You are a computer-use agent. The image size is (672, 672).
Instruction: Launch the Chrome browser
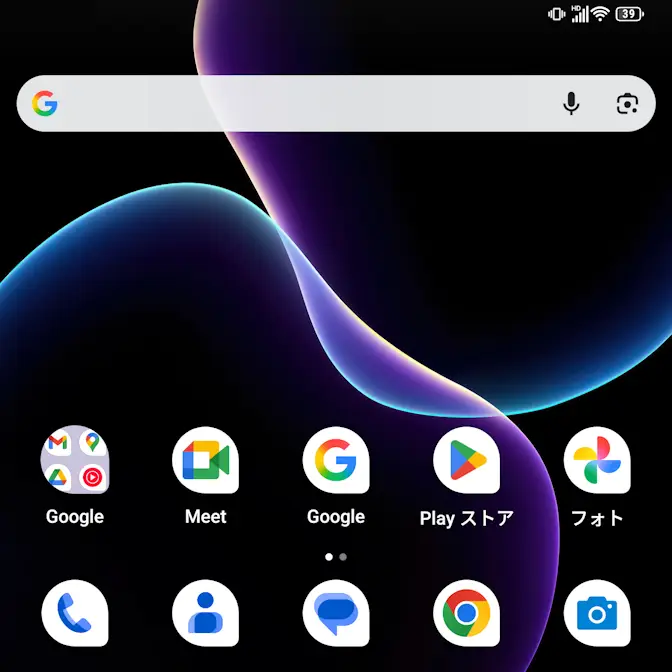[x=466, y=612]
